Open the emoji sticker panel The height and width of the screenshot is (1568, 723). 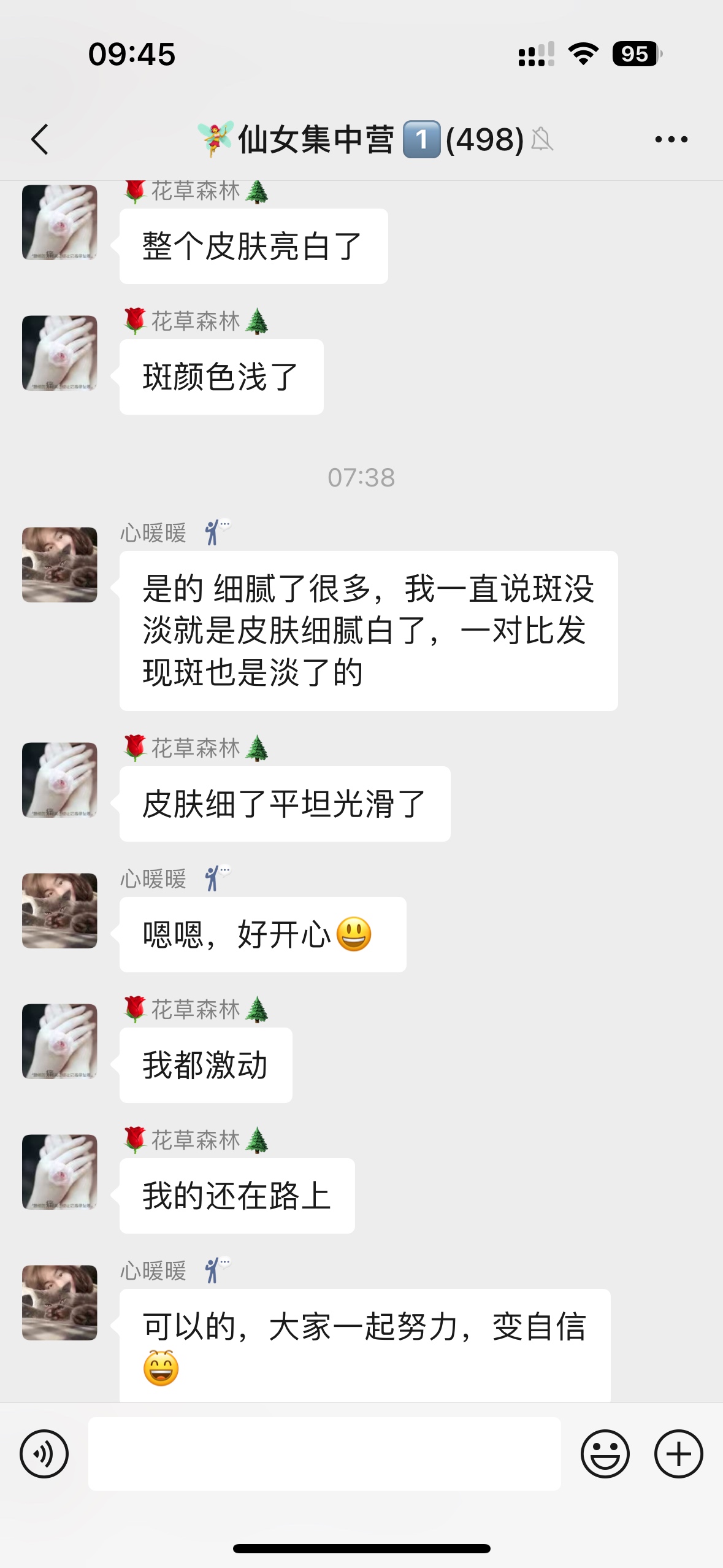click(605, 1453)
